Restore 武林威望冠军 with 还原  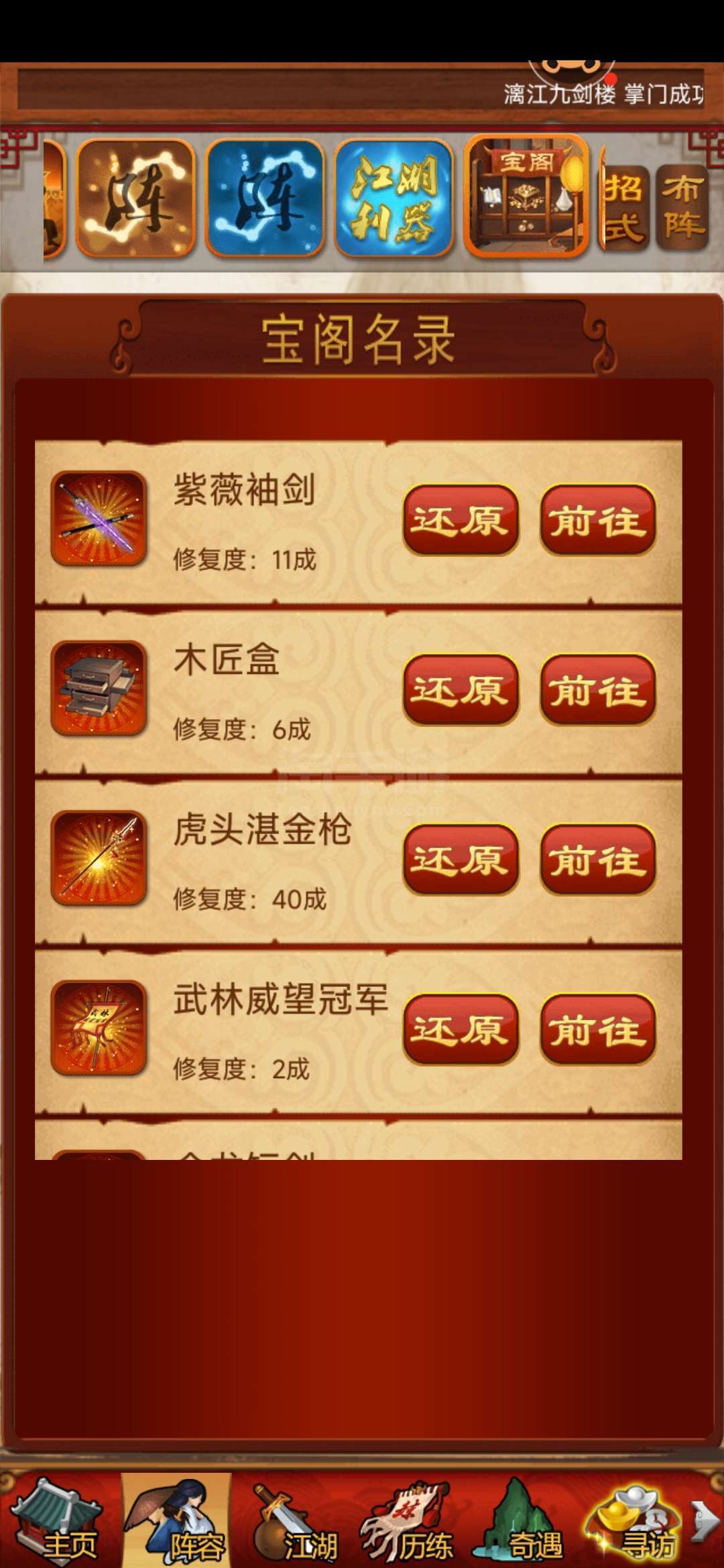pyautogui.click(x=461, y=1029)
